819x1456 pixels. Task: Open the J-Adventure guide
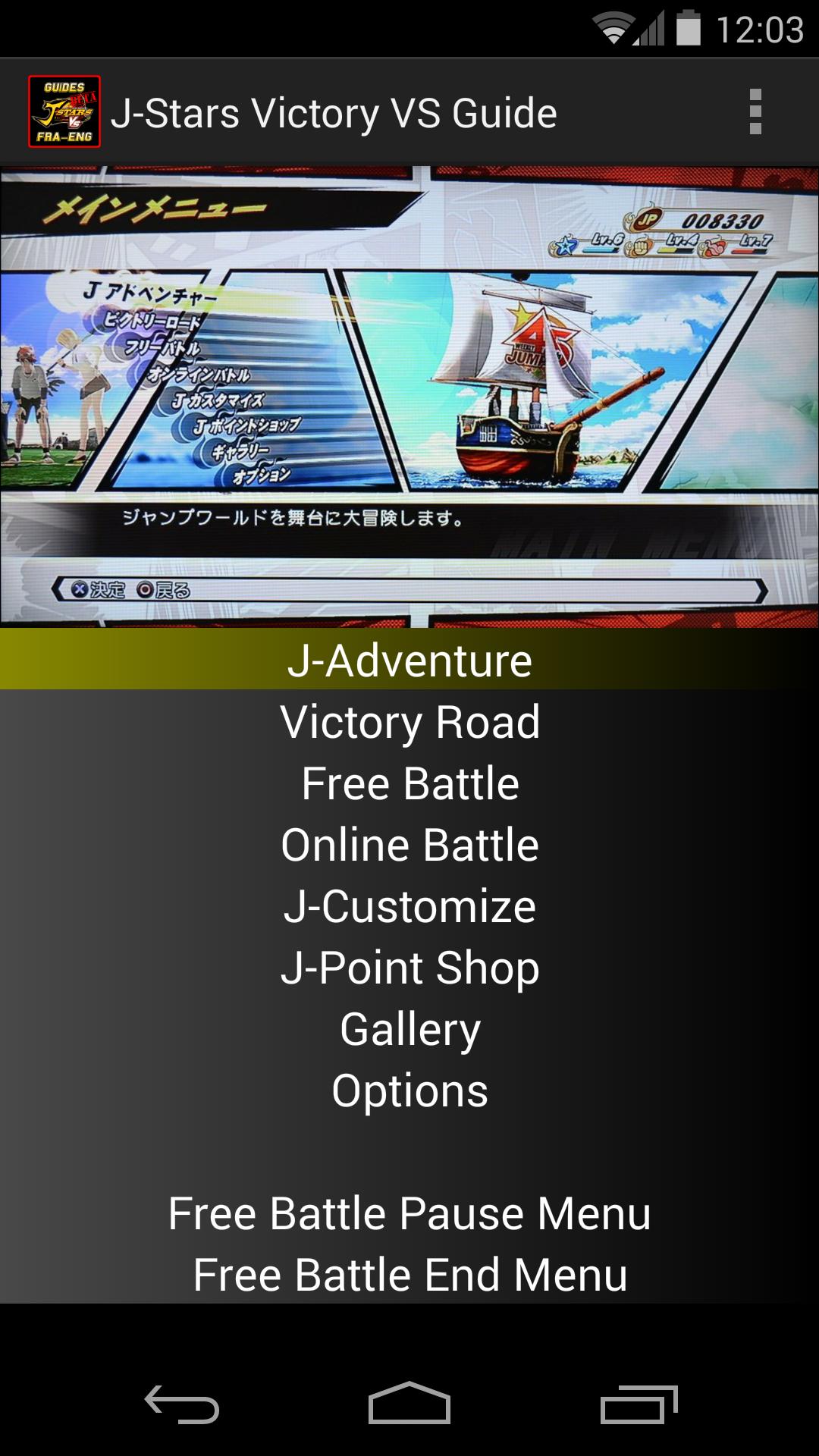coord(409,660)
